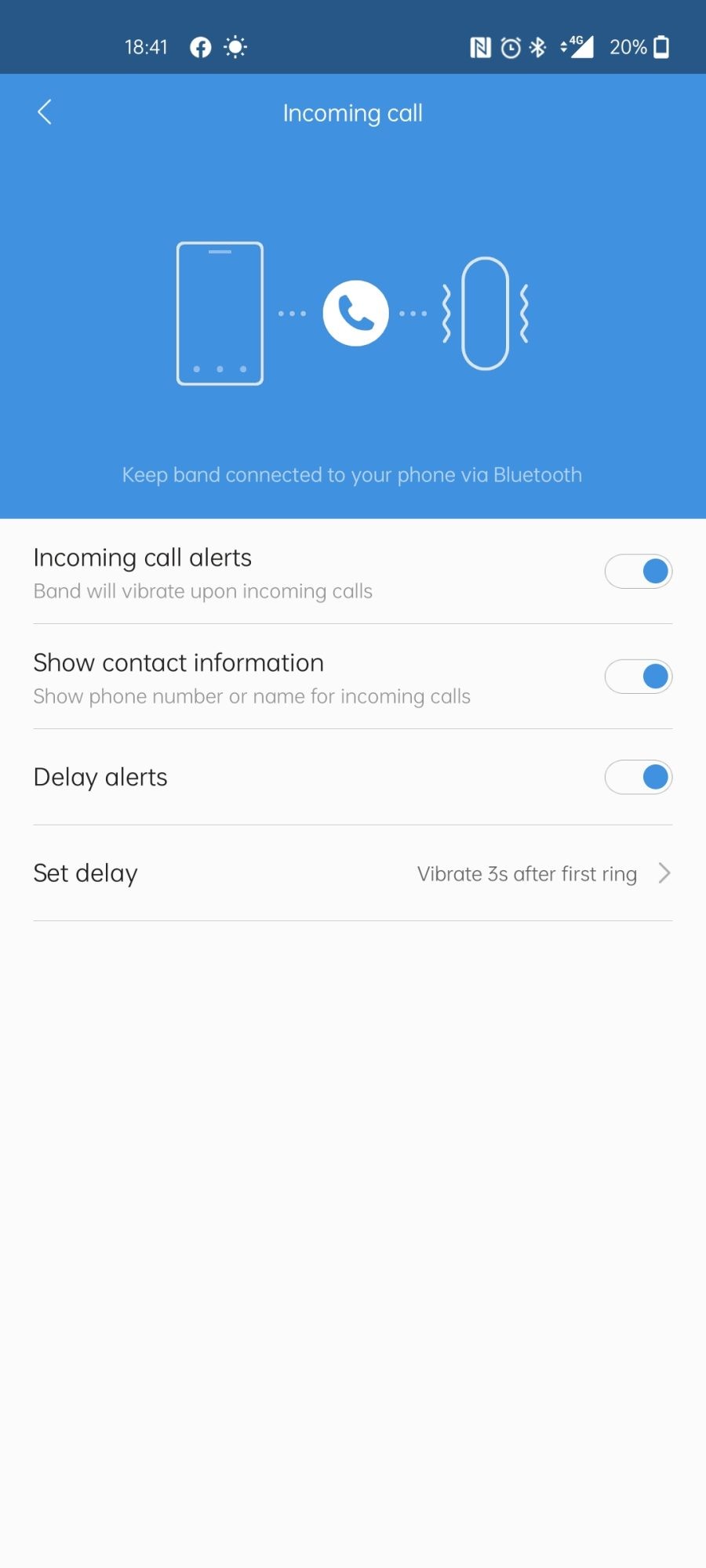Turn off Delay alerts switch
The height and width of the screenshot is (1568, 706).
[638, 777]
